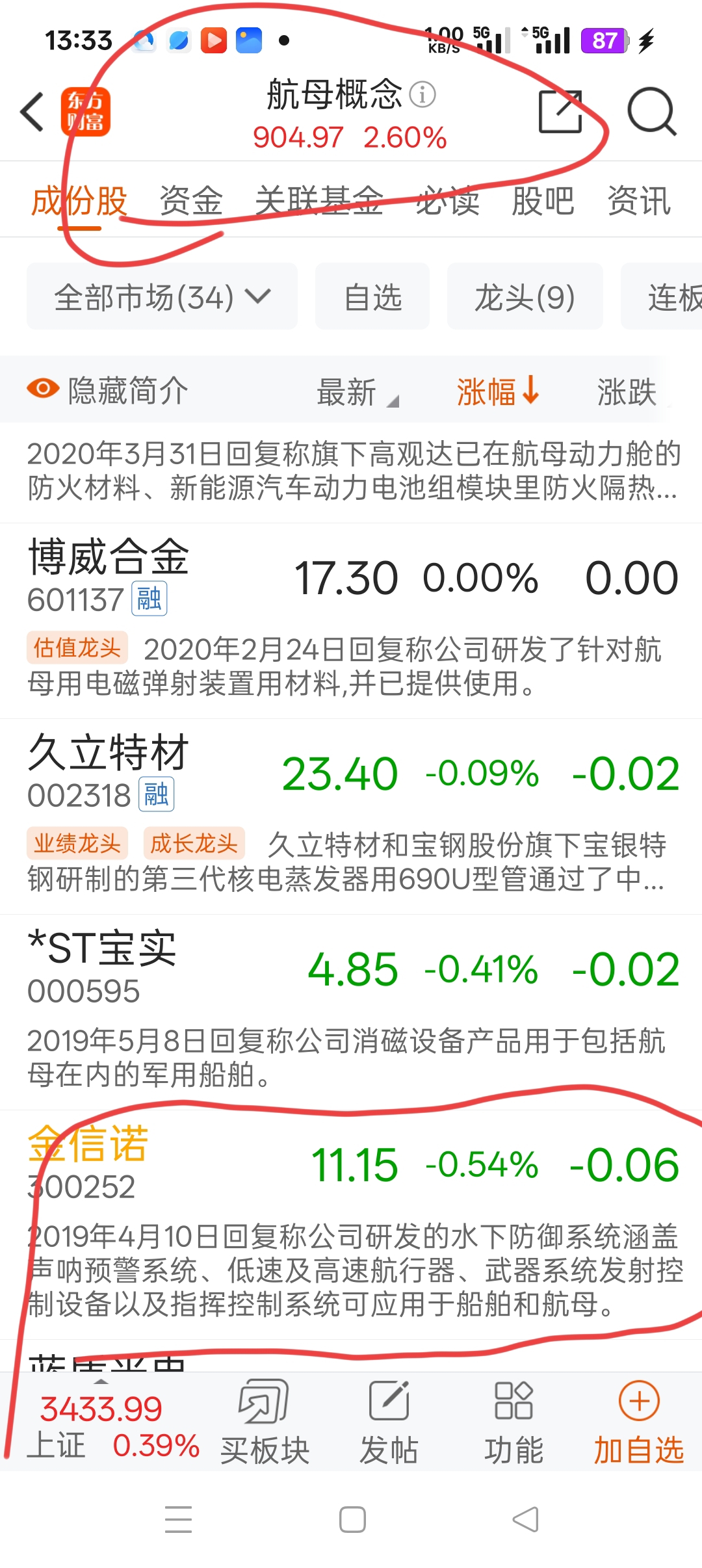Switch to the 关联基金 tab
Screen dimensions: 702x1568
coord(319,200)
